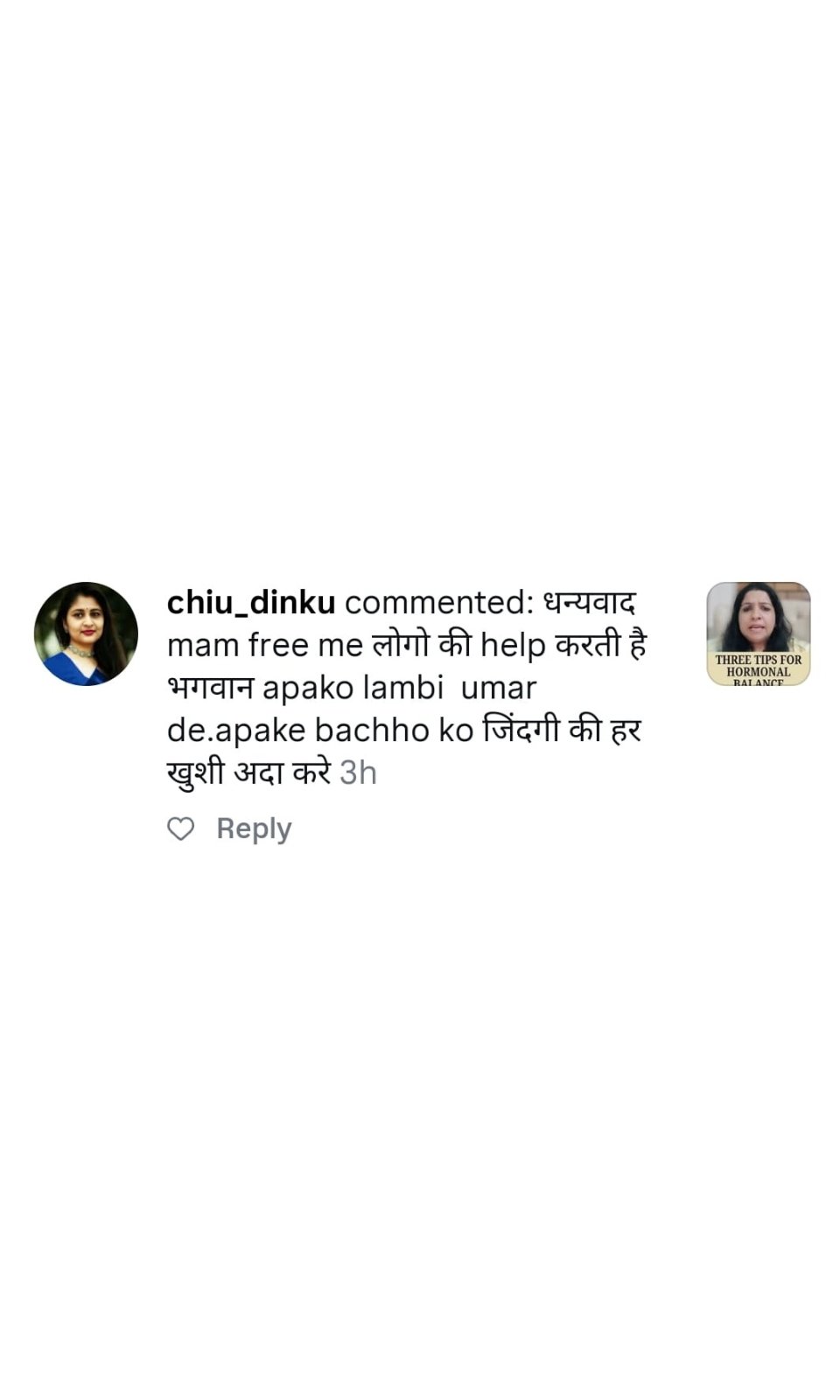Viewport: 840px width, 1400px height.
Task: Open chiu_dinku's profile picture
Action: click(x=86, y=633)
